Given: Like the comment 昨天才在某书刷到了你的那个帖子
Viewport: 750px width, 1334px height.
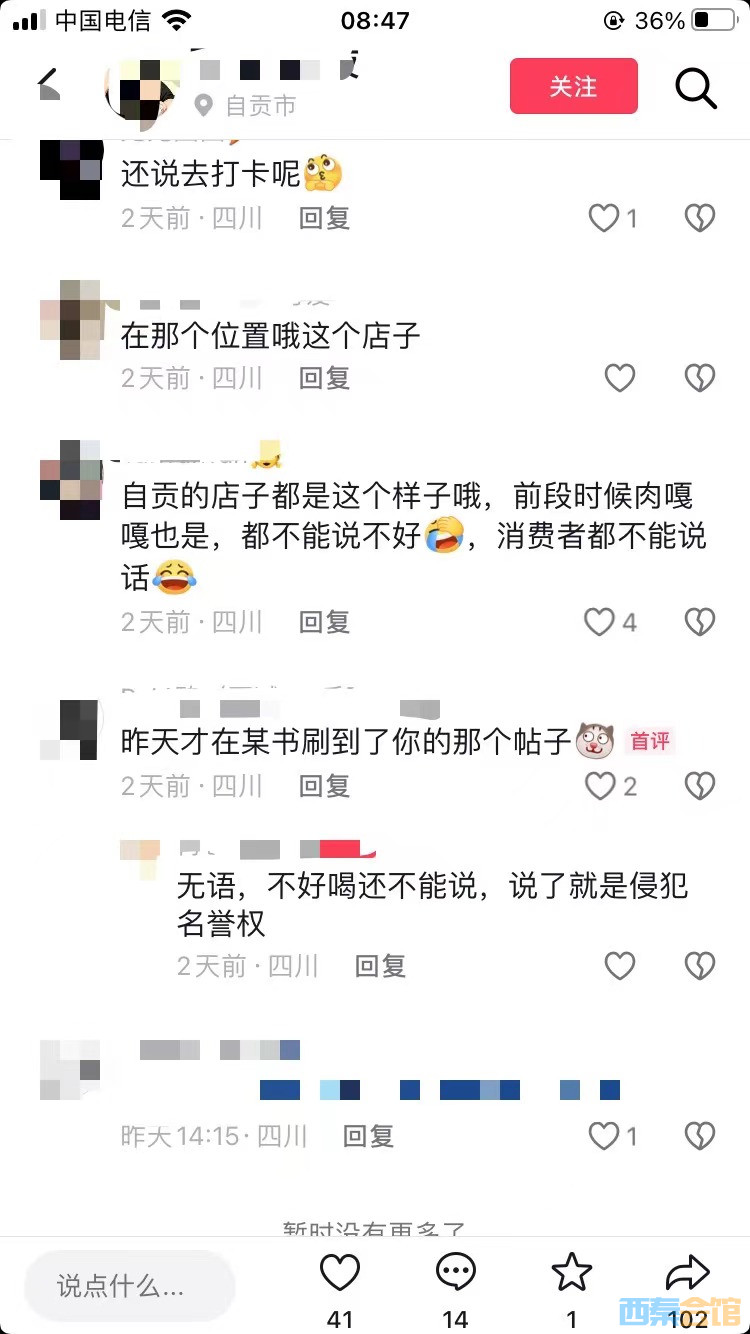Looking at the screenshot, I should click(x=600, y=786).
